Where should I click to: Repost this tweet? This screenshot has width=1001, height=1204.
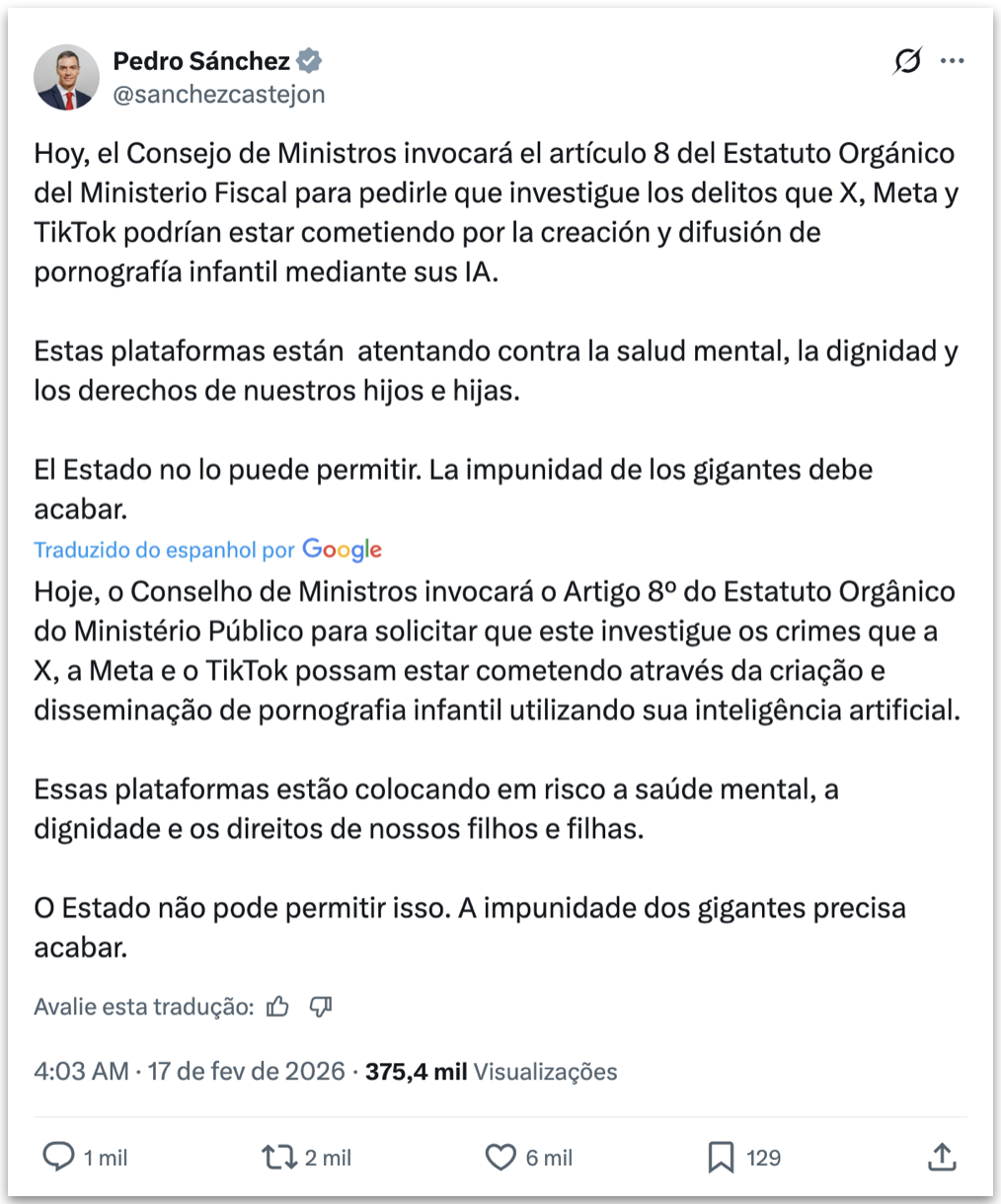click(279, 1157)
